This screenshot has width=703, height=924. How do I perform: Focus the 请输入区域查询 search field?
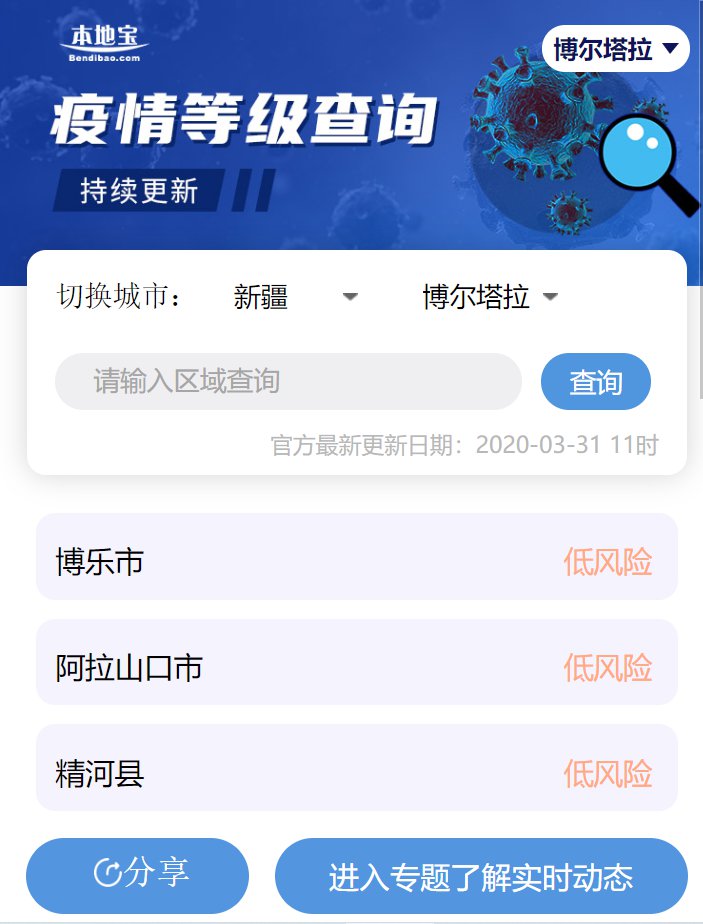288,381
